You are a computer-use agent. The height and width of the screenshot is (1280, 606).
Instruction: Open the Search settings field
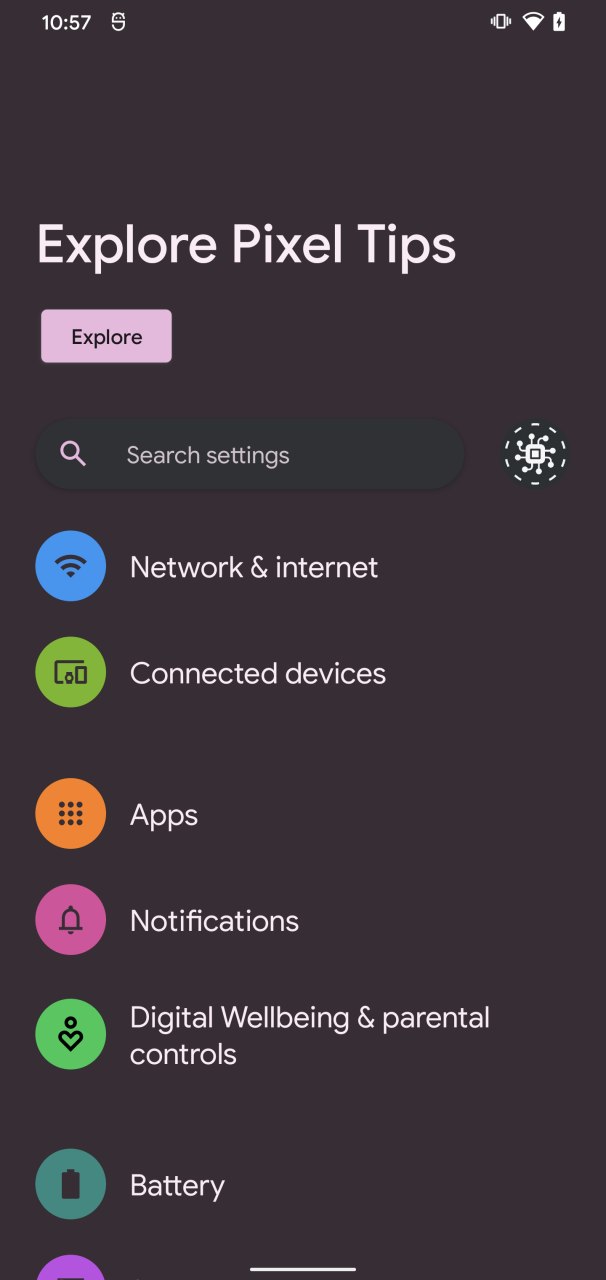click(x=250, y=455)
